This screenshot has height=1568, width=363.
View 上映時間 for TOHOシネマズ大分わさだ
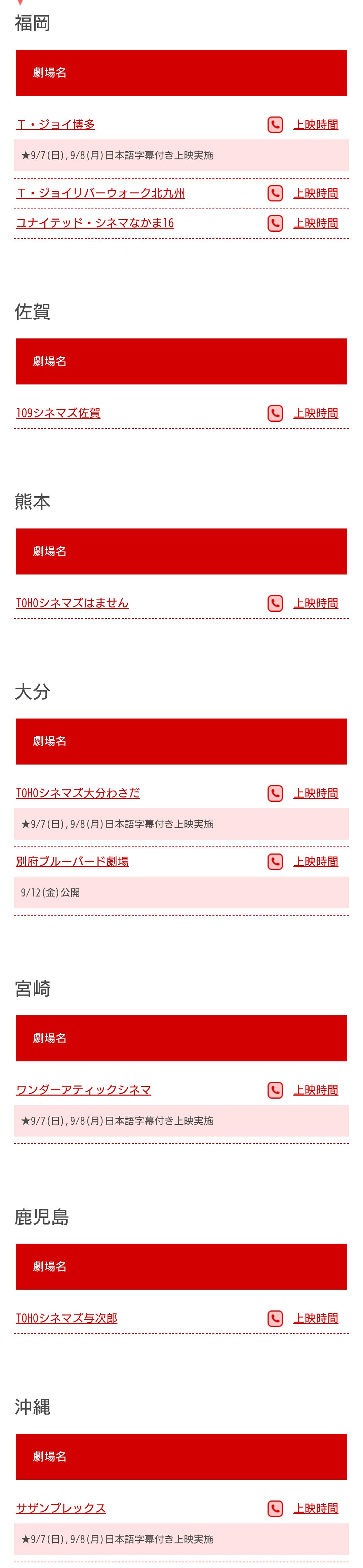316,793
